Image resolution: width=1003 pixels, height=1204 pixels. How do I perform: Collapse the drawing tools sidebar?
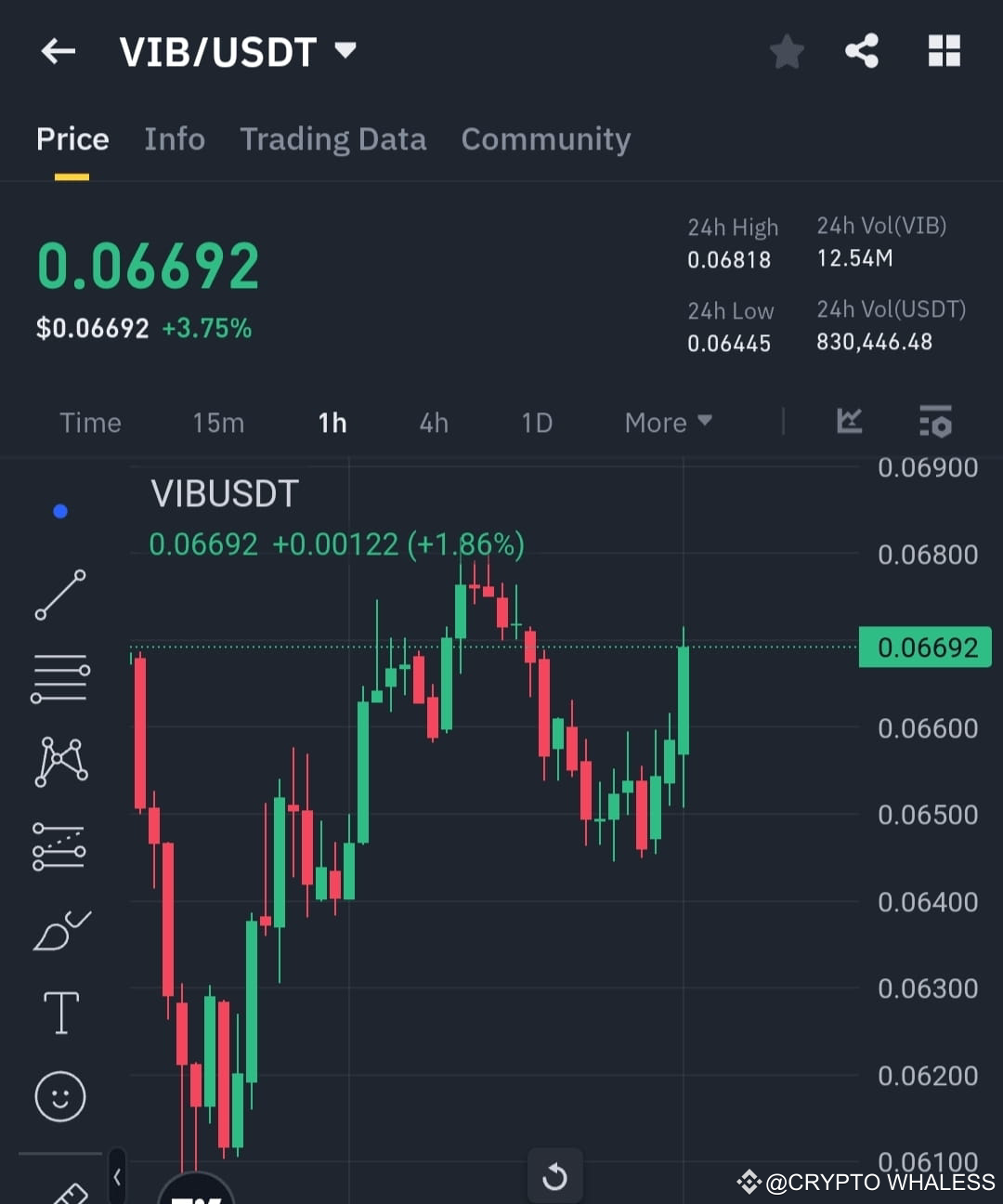118,1177
